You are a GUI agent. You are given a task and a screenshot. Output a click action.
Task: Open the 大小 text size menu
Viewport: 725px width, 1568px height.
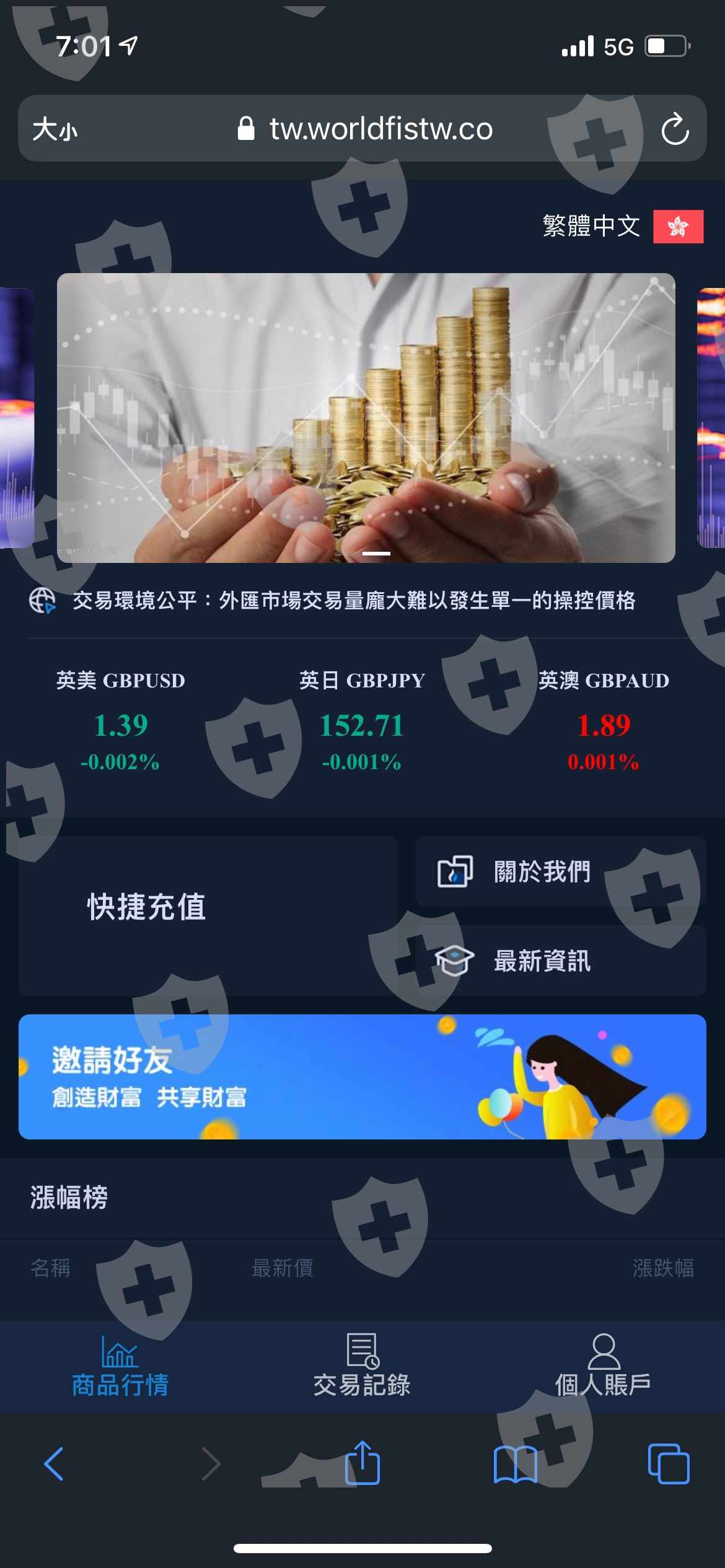click(55, 129)
